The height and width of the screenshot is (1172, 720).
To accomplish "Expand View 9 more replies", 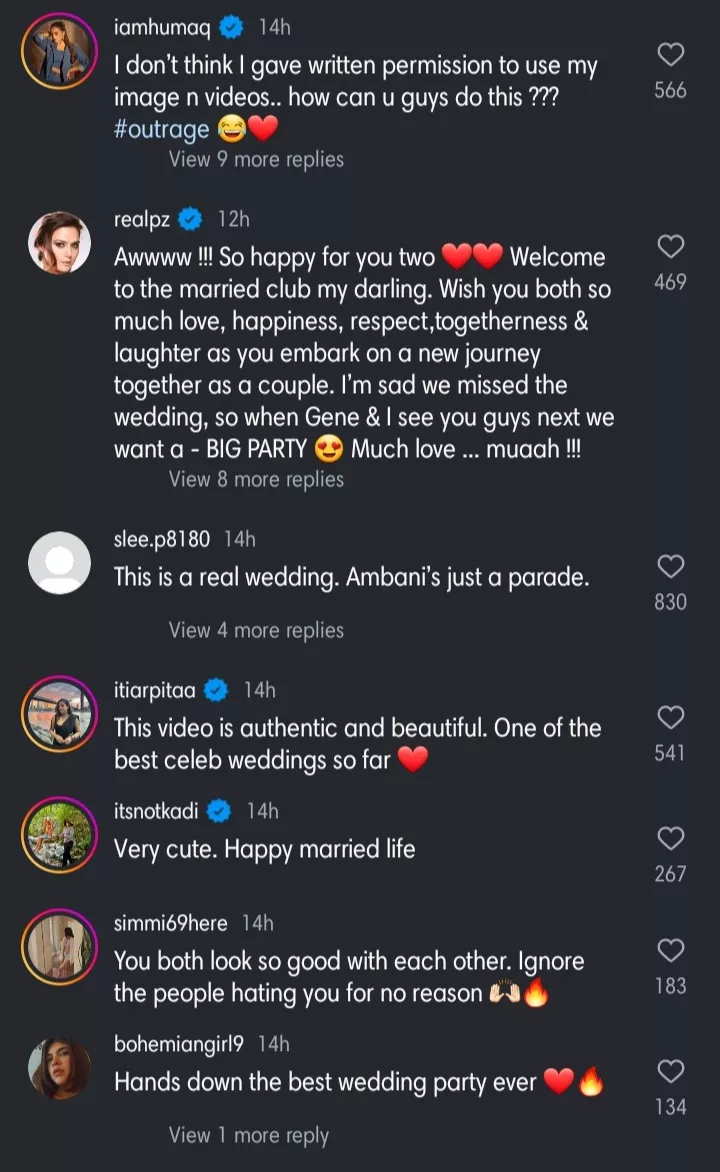I will (x=256, y=159).
